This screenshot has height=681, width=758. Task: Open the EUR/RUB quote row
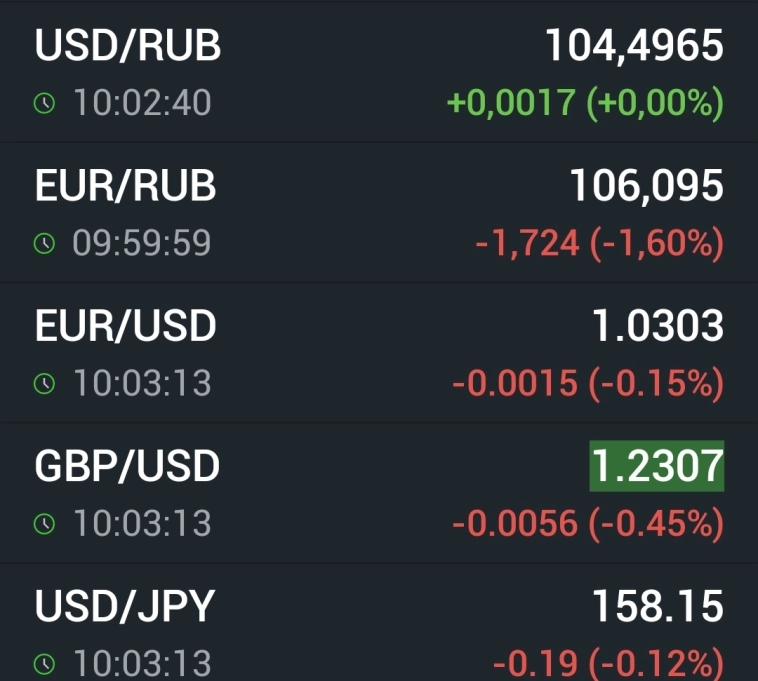click(x=126, y=187)
